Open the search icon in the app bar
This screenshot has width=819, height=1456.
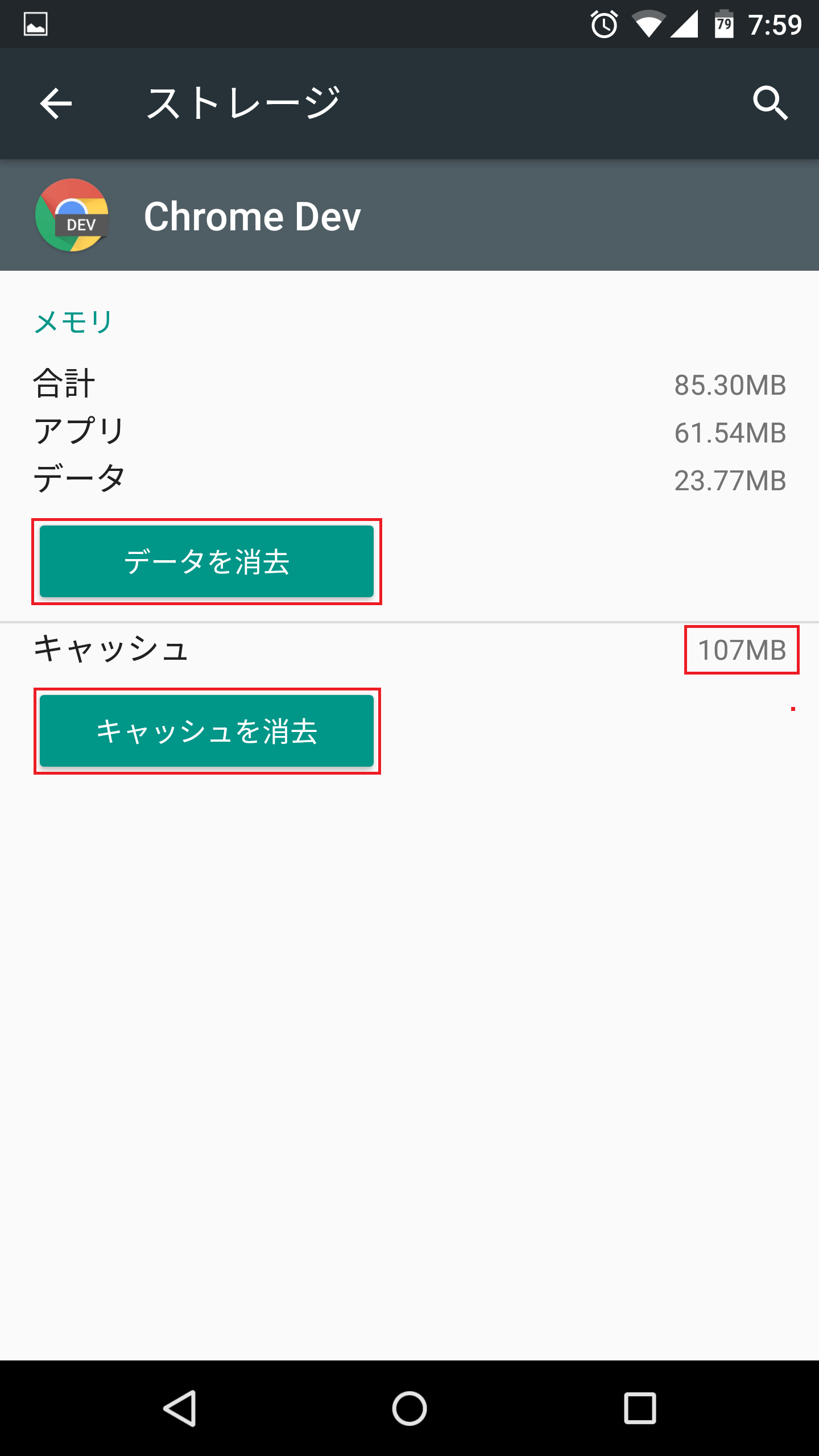(x=770, y=104)
